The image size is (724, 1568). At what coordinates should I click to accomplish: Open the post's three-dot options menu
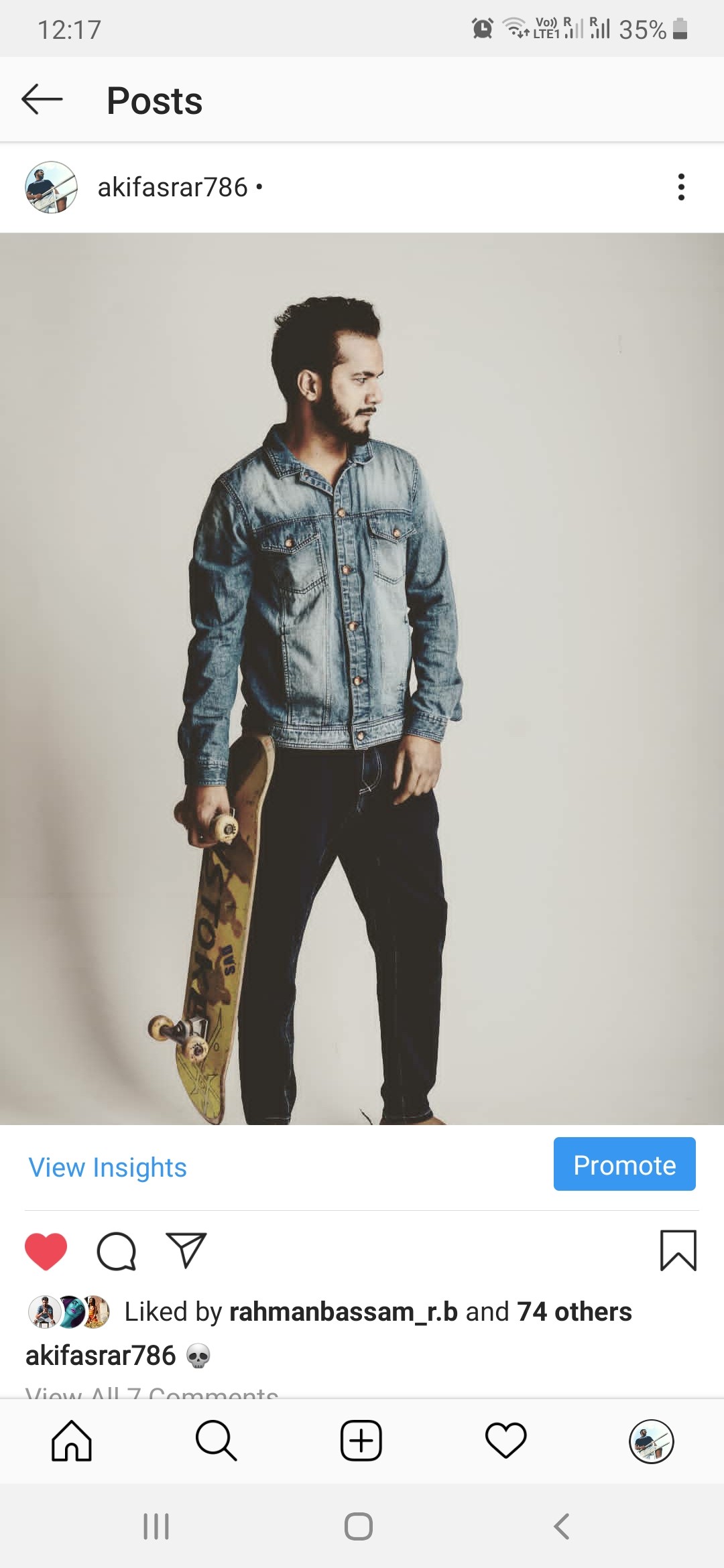tap(681, 187)
